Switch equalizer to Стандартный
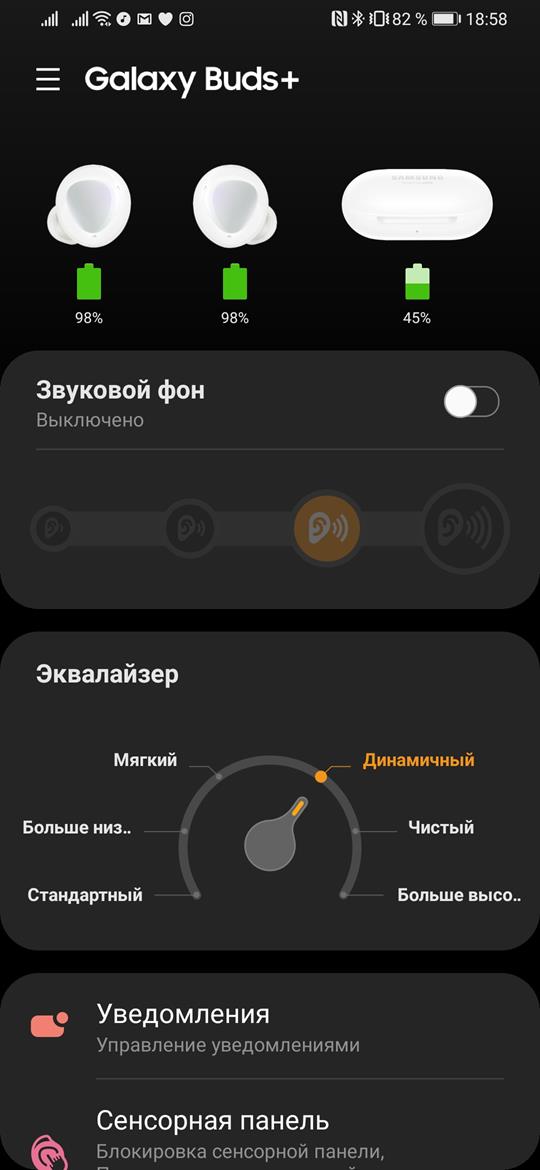Image resolution: width=540 pixels, height=1170 pixels. click(85, 895)
